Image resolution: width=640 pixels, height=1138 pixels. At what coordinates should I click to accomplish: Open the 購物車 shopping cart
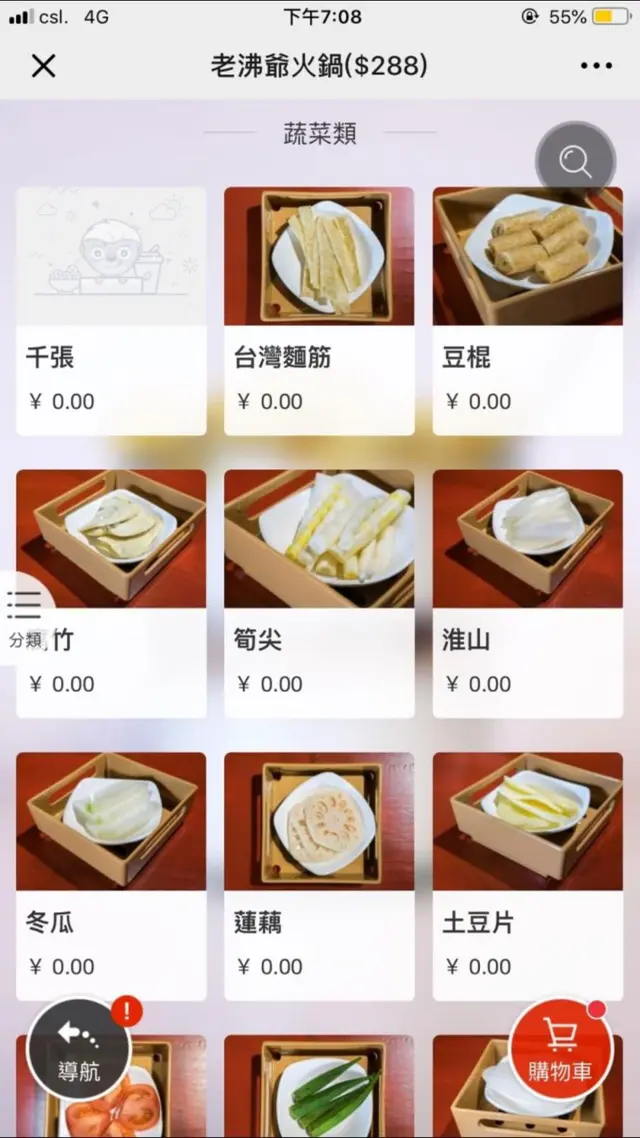pyautogui.click(x=560, y=1049)
